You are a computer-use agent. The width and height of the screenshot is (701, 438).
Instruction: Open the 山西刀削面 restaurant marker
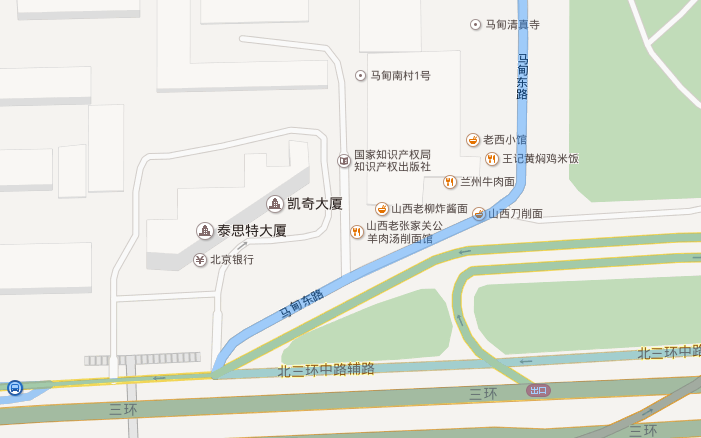[x=479, y=214]
